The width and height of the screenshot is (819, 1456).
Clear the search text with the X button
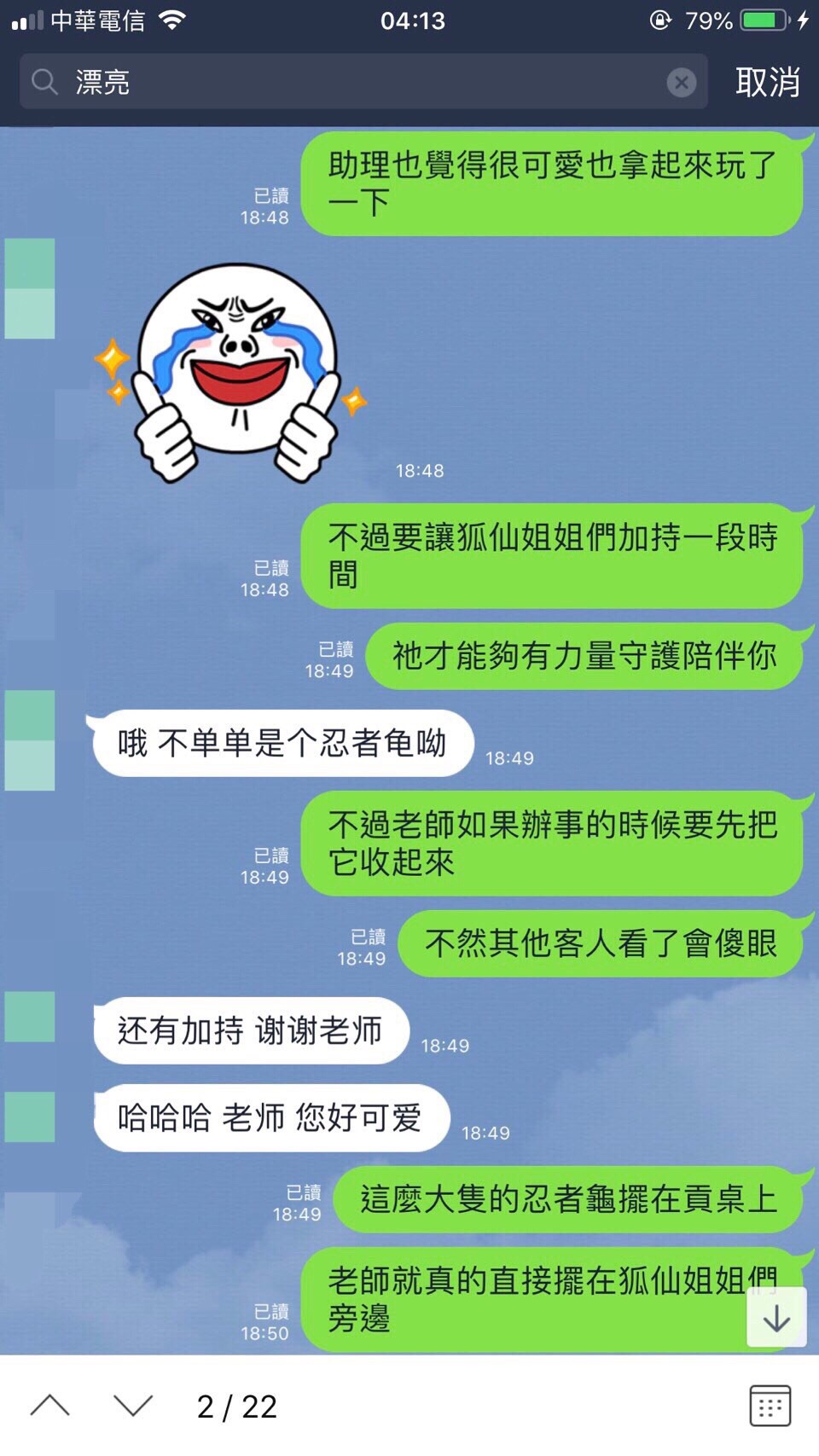click(681, 82)
